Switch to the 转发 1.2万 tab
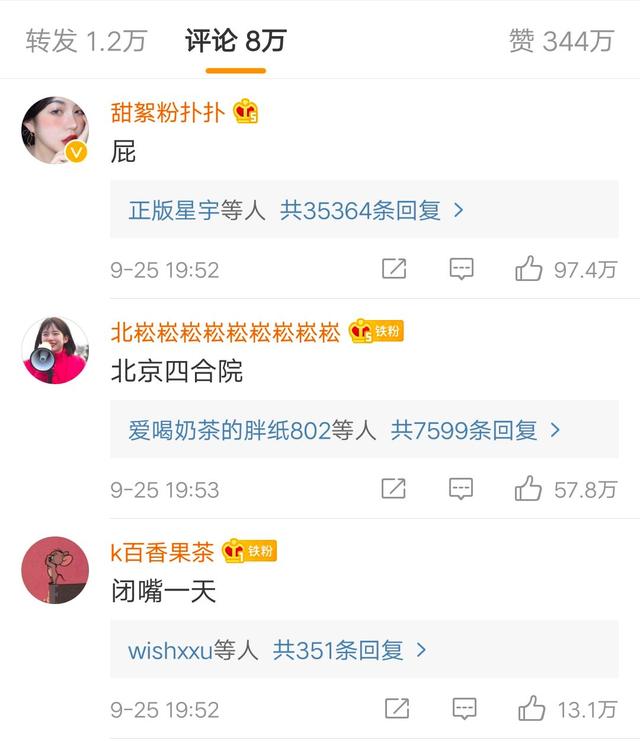This screenshot has width=640, height=741. [x=86, y=41]
